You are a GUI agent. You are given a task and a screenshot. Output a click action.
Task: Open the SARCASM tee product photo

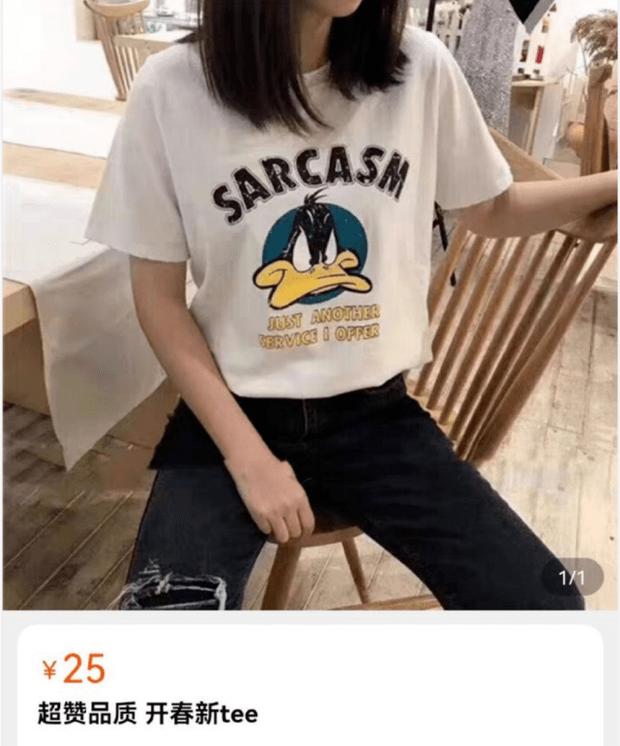310,300
